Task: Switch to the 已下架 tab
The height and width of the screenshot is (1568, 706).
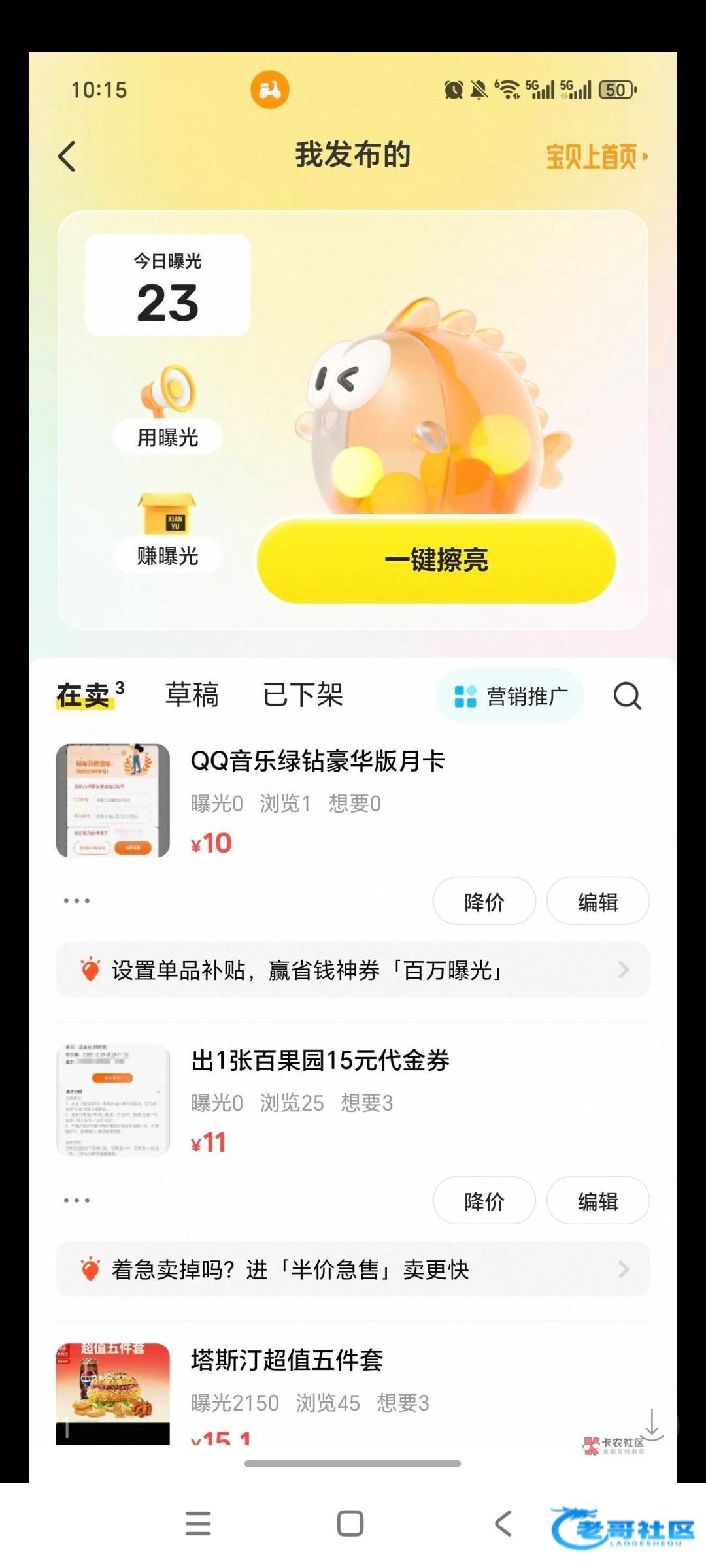Action: (303, 694)
